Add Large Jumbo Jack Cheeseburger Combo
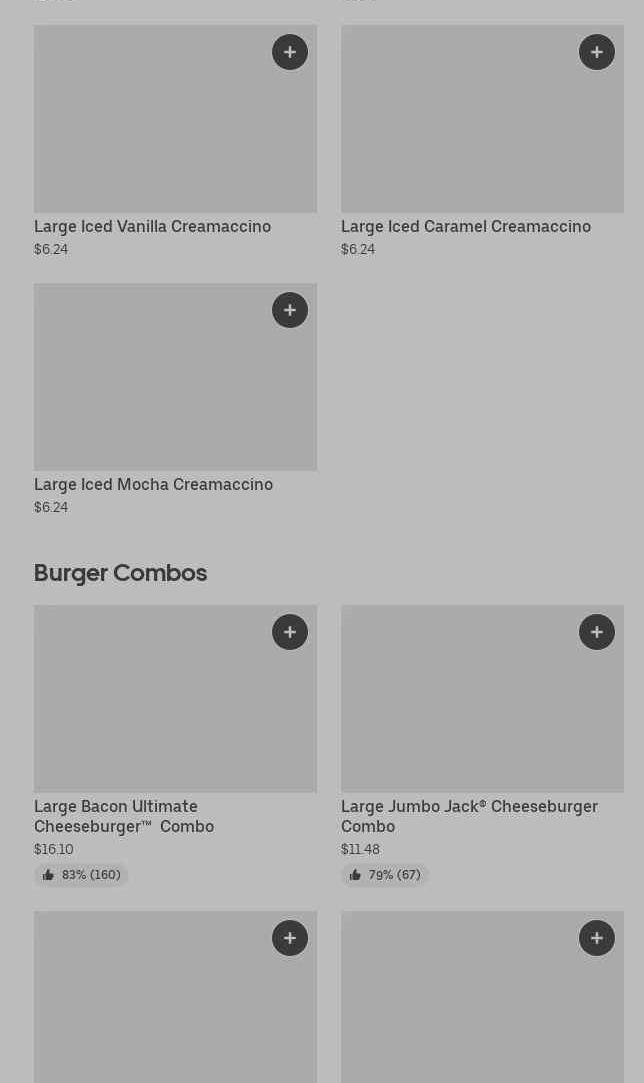 click(x=597, y=632)
